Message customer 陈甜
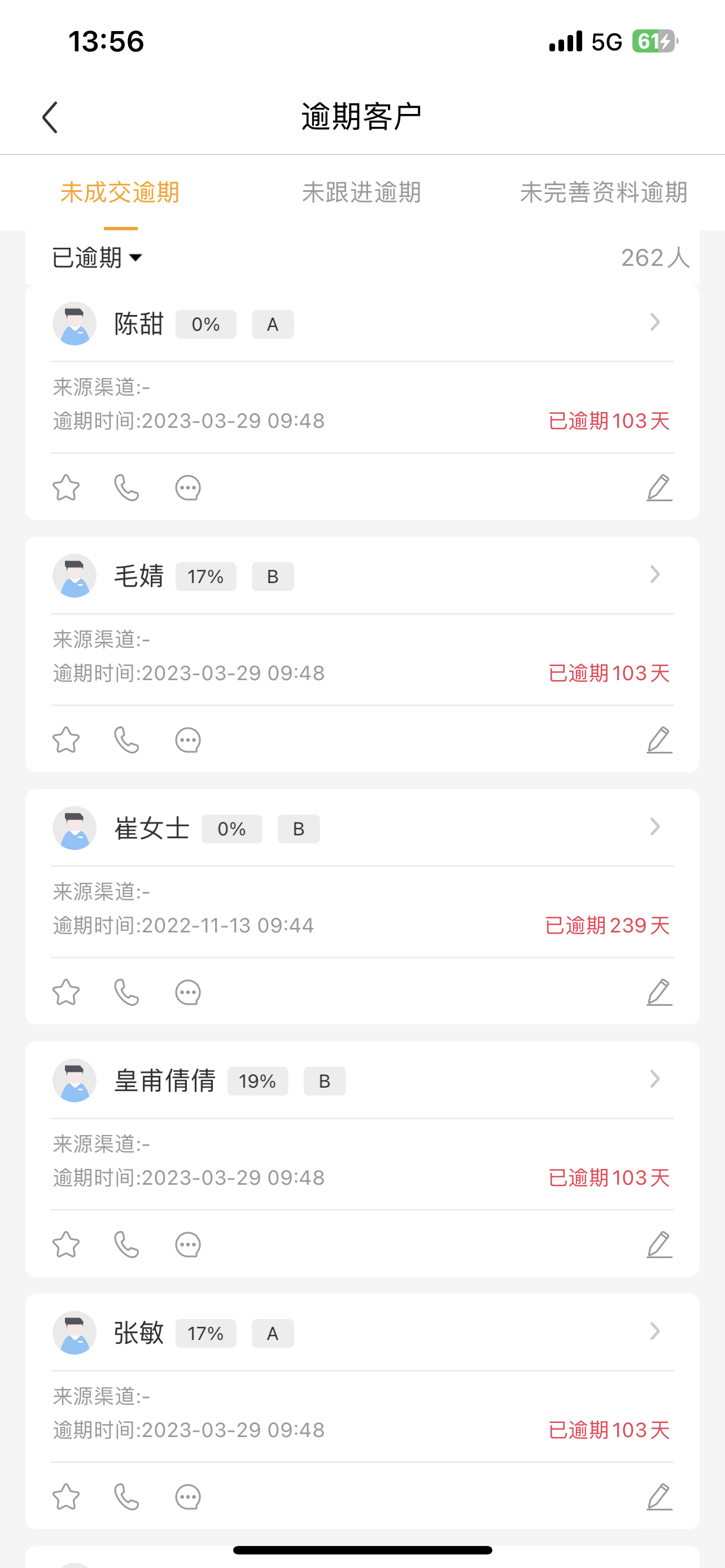 [x=187, y=488]
